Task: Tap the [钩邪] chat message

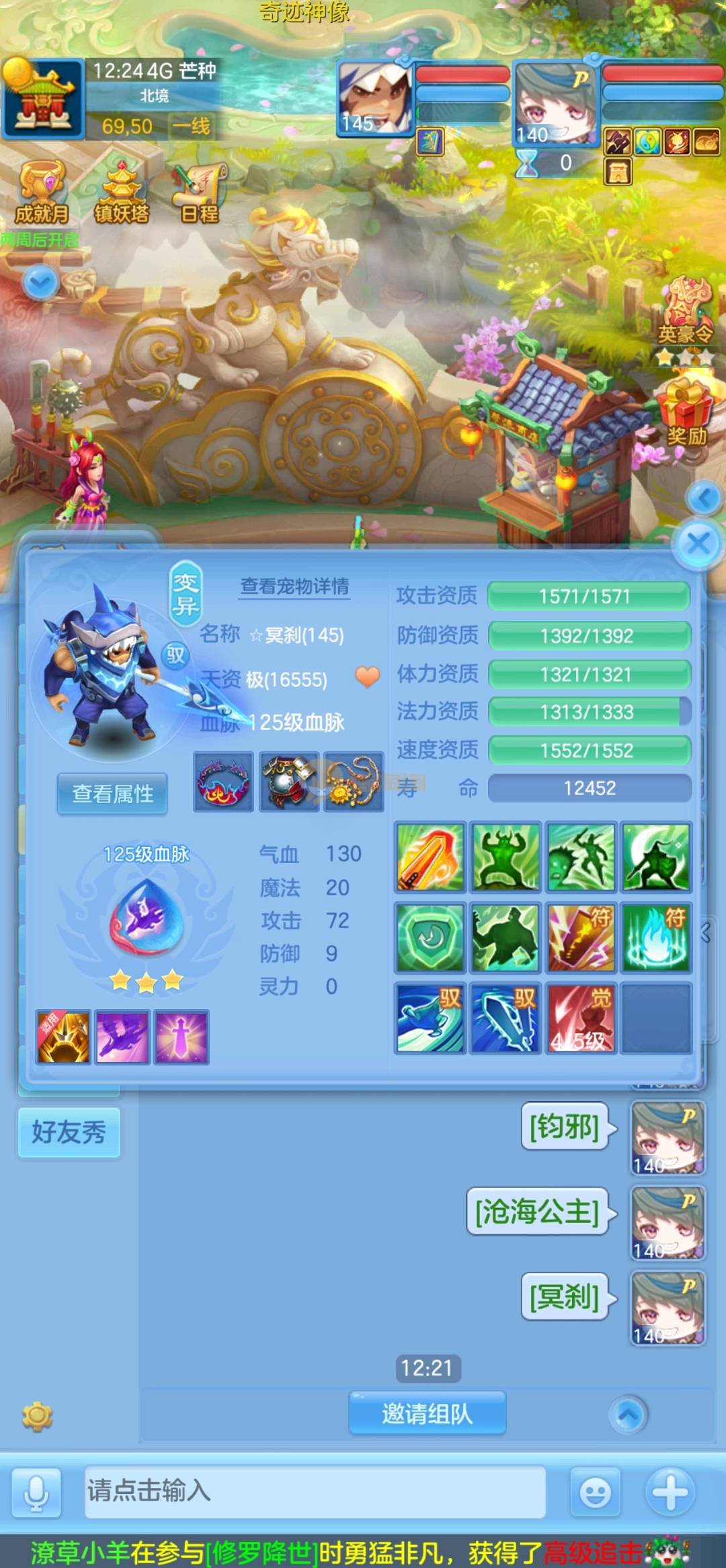Action: pyautogui.click(x=564, y=1127)
